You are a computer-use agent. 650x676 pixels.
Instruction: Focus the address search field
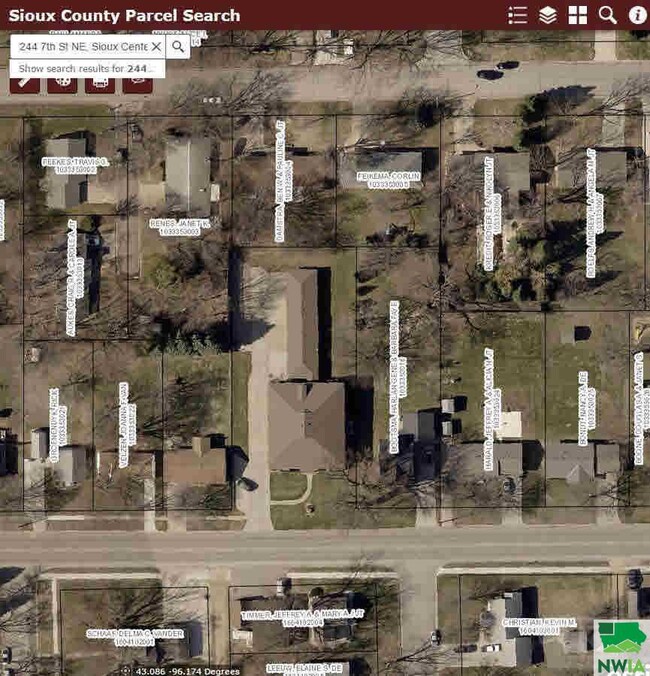(x=82, y=46)
